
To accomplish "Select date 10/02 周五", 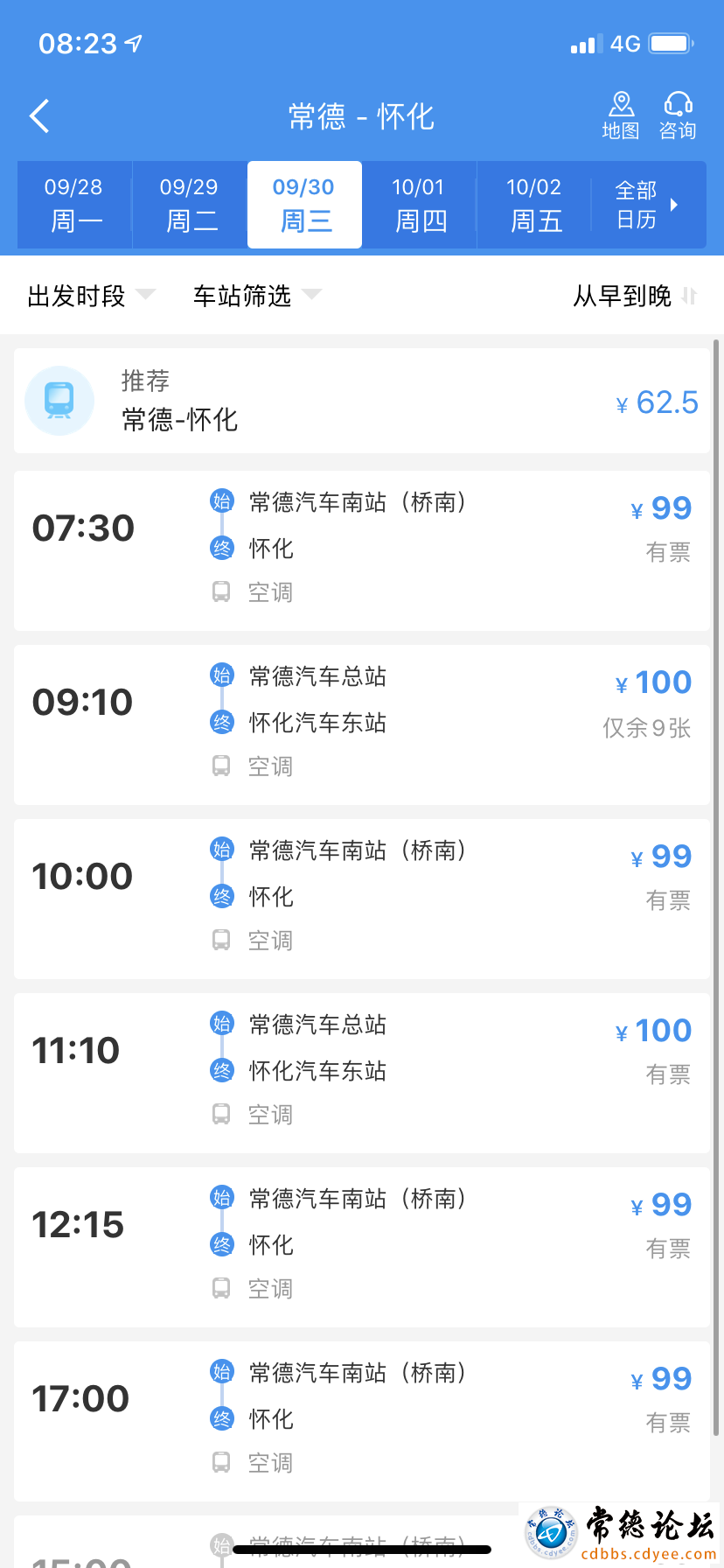I will [x=534, y=205].
